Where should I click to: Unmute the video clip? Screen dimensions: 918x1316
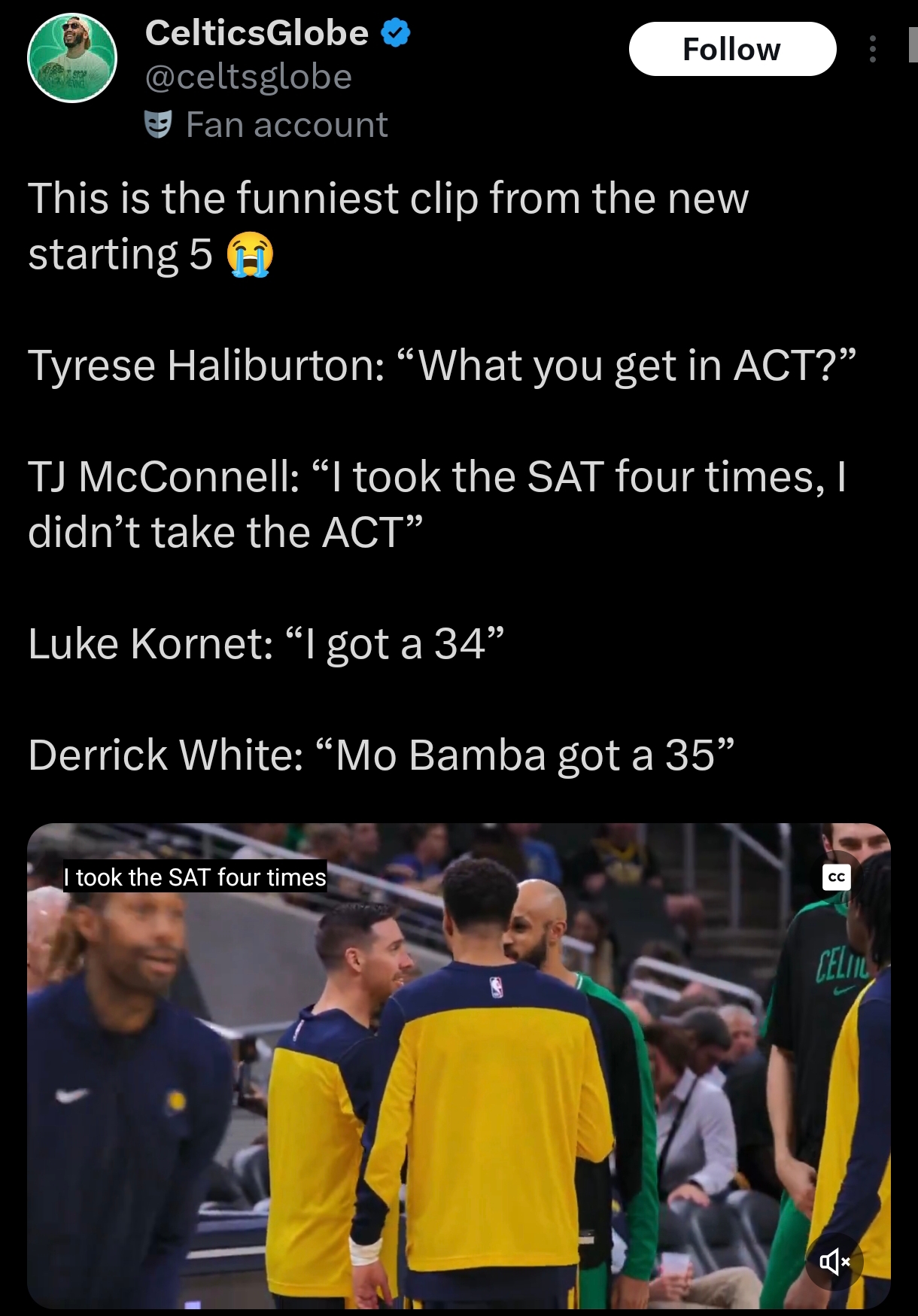pos(834,1261)
